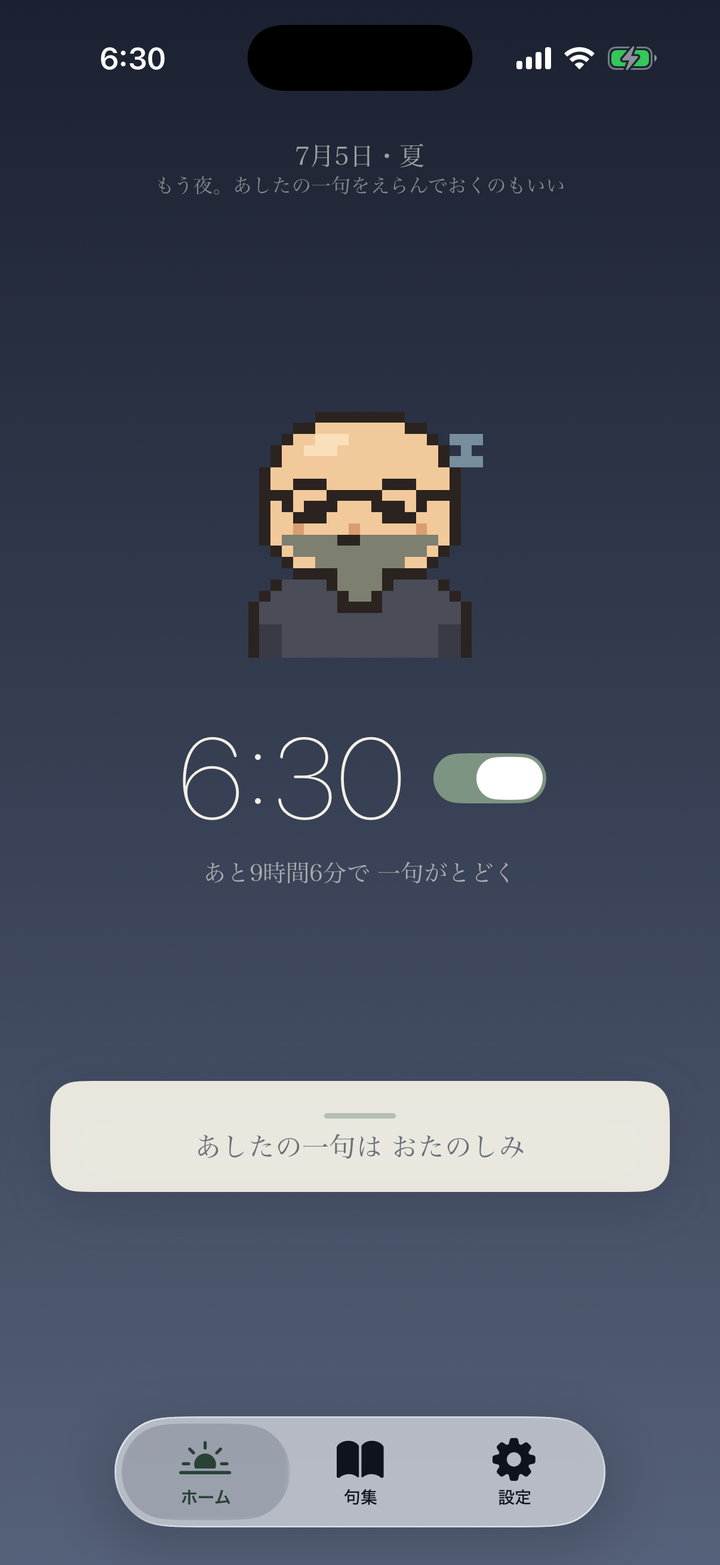Viewport: 720px width, 1565px height.
Task: Expand the あしたの一句は おたのしみ card
Action: (x=360, y=1136)
